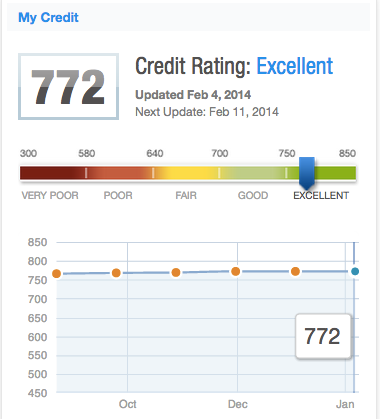Viewport: 380px width, 419px height.
Task: Open the My Credit header link
Action: [x=48, y=18]
